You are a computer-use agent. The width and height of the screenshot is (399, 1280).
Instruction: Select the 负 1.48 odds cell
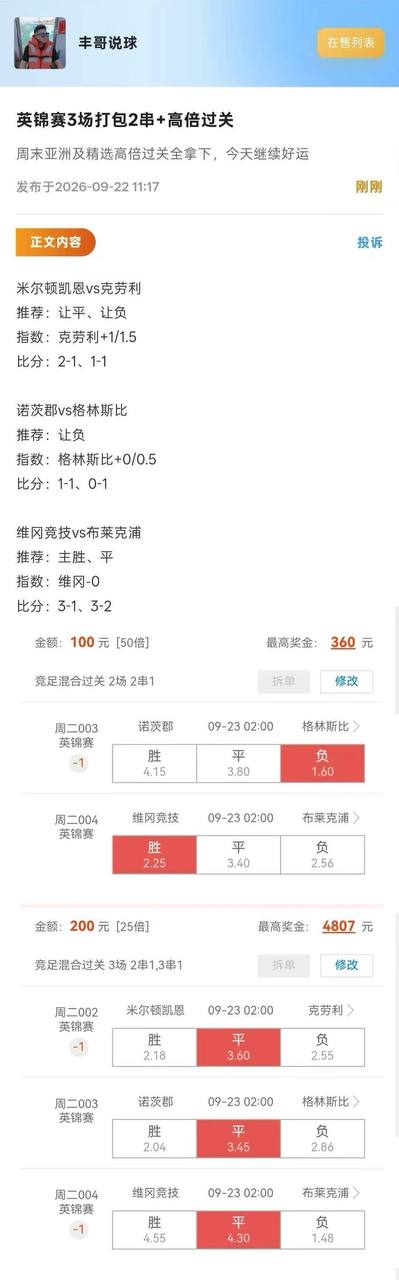(322, 1229)
